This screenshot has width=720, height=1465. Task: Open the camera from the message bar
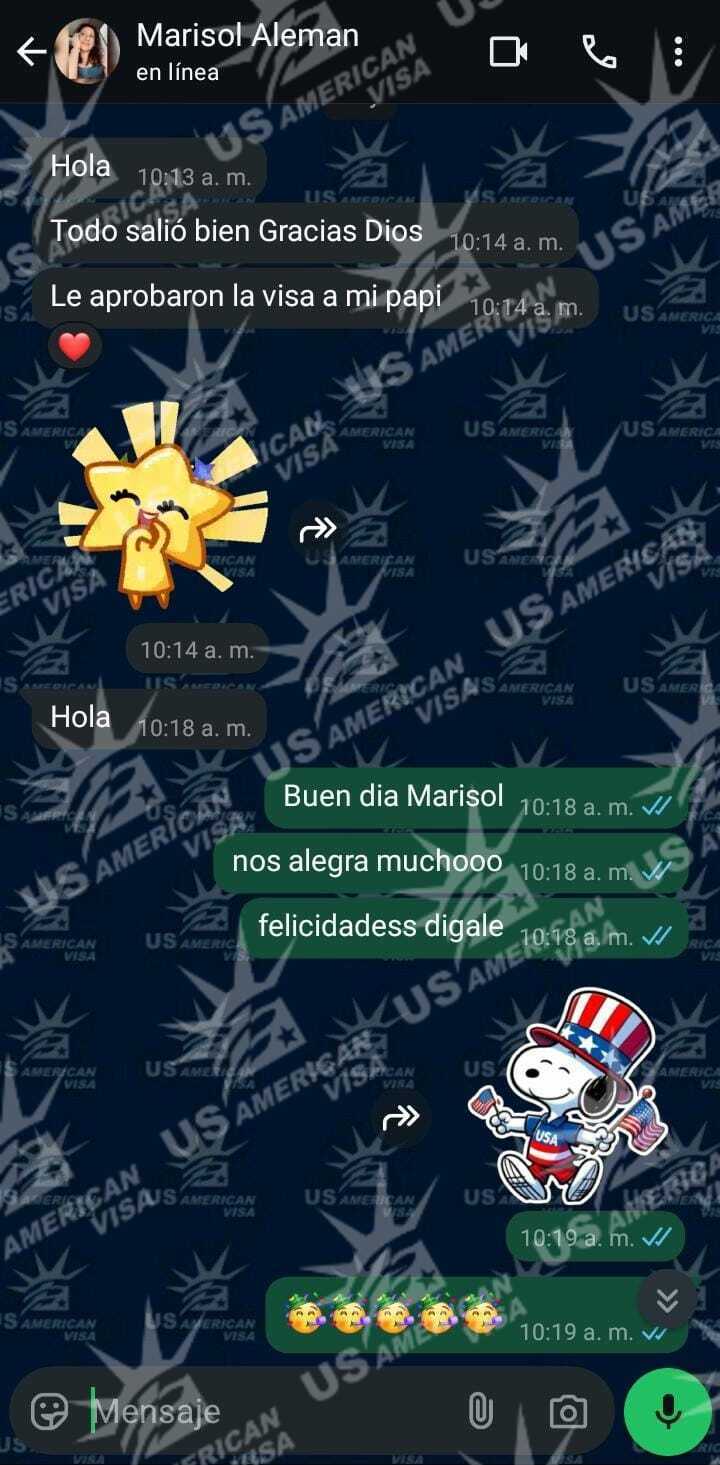(568, 1412)
